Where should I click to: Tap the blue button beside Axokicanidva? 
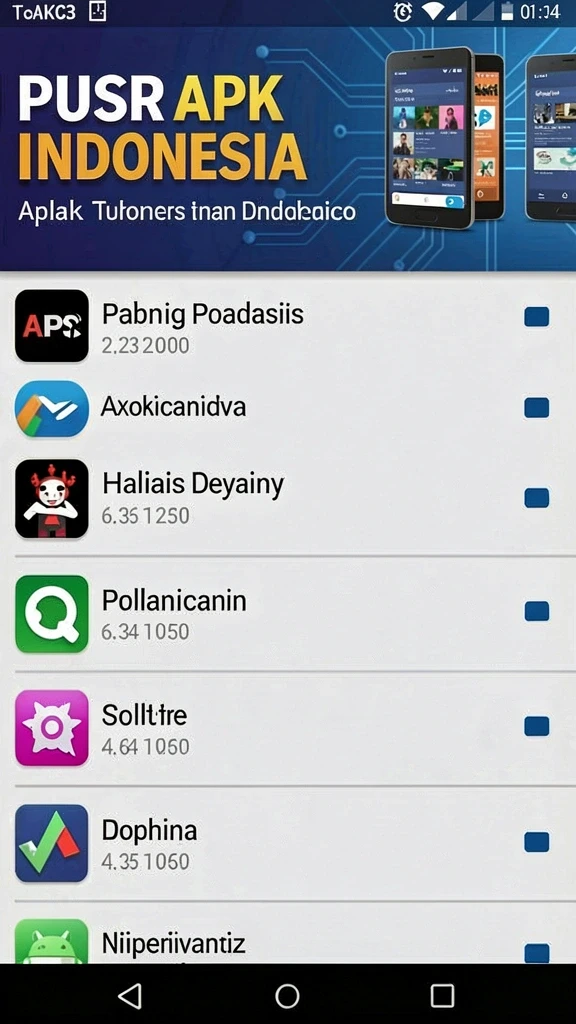coord(536,408)
